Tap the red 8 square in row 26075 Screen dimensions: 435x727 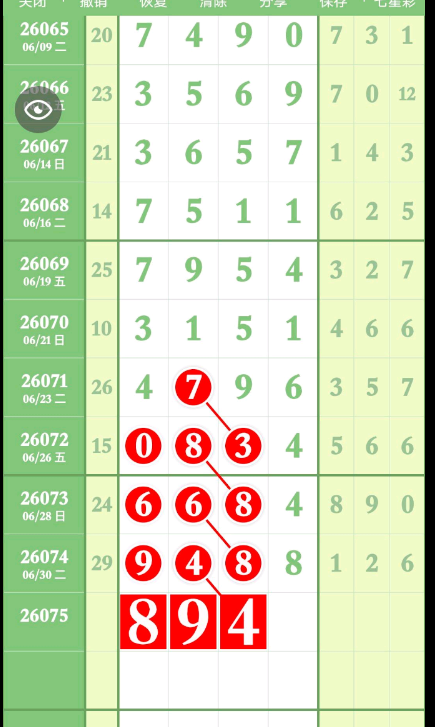tap(143, 622)
